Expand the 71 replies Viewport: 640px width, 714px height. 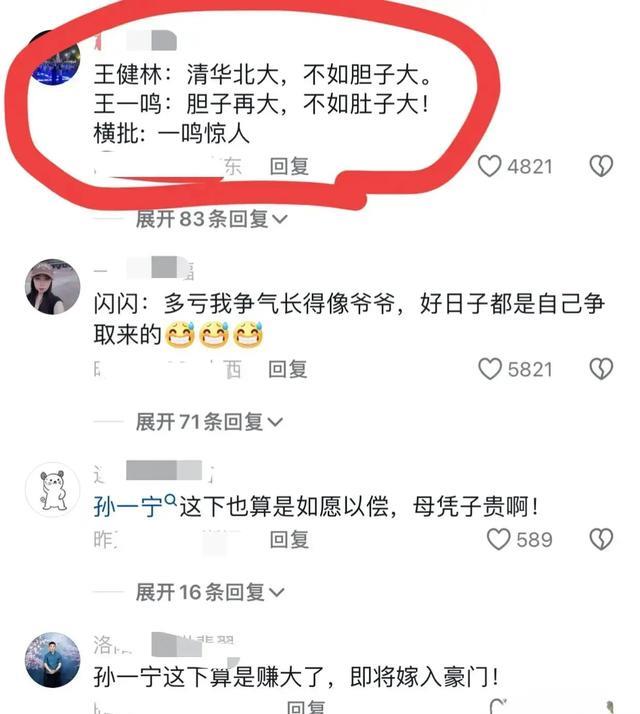tap(211, 422)
